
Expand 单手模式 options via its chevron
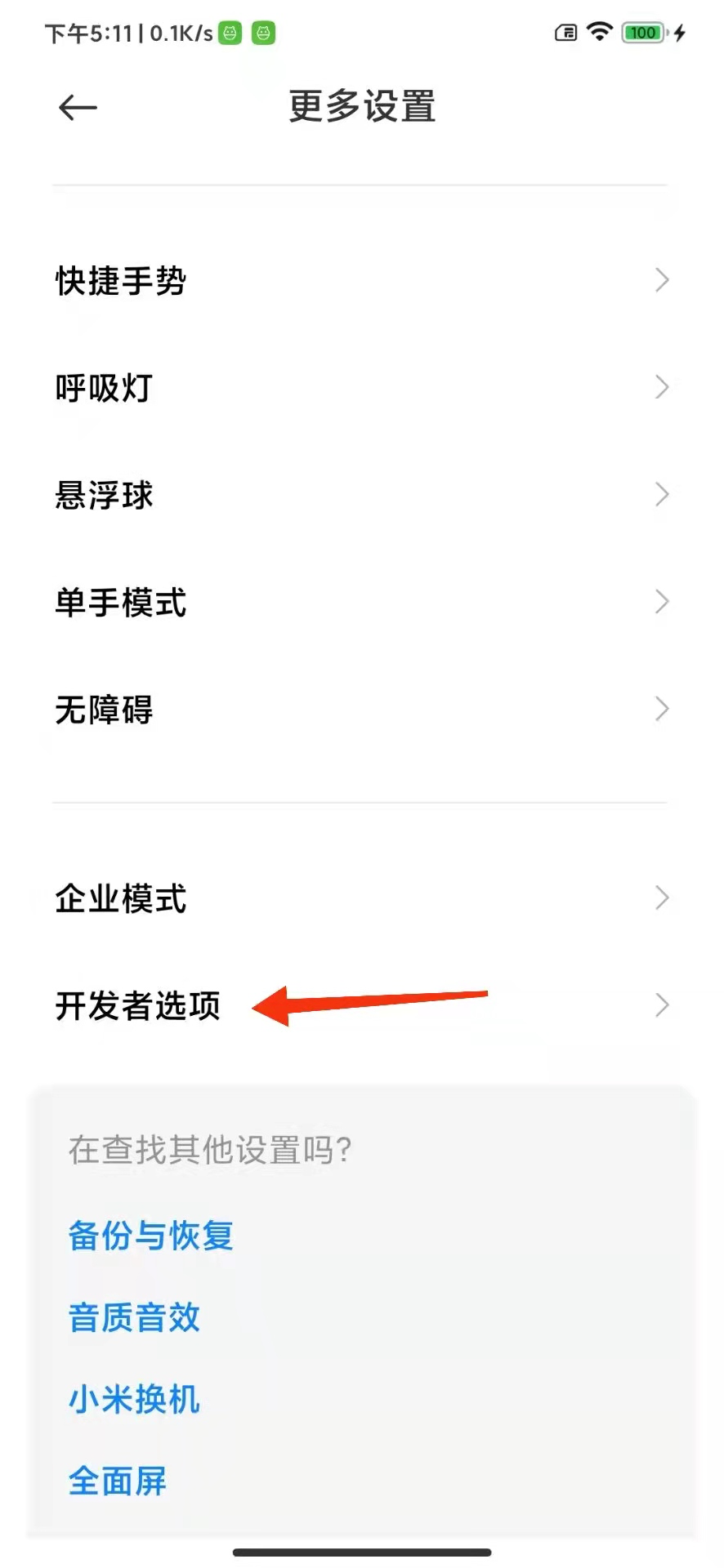[x=663, y=602]
